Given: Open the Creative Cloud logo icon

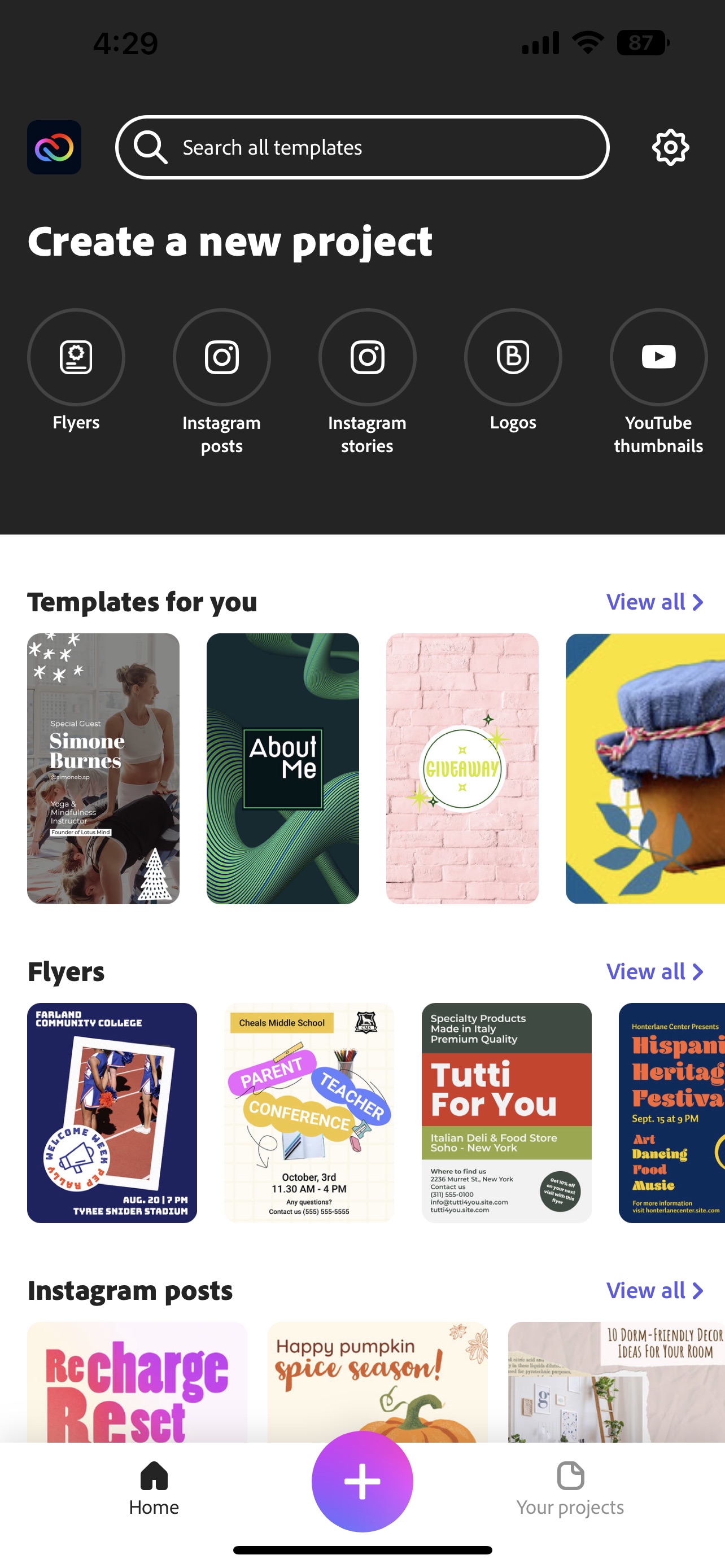Looking at the screenshot, I should (x=54, y=147).
